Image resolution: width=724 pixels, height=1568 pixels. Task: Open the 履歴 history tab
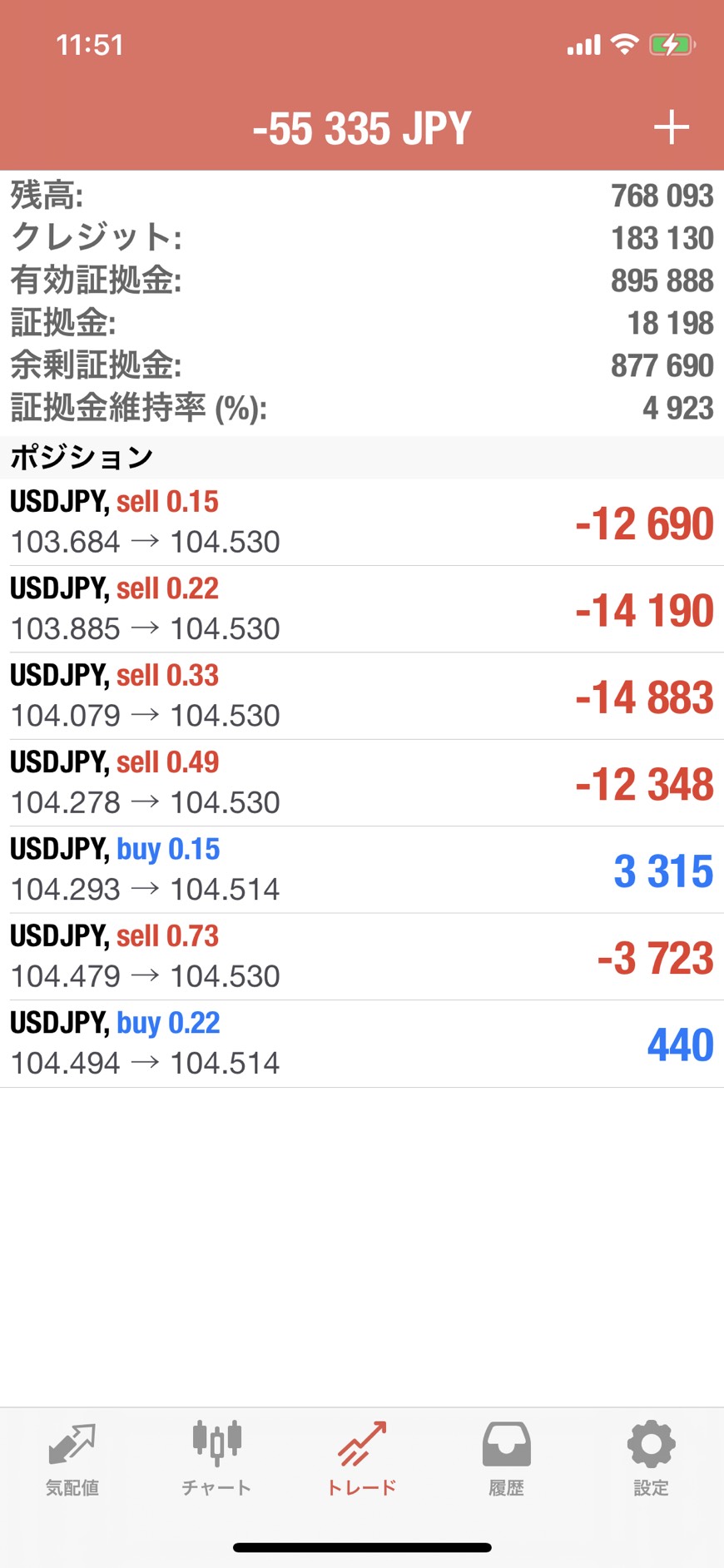(506, 1459)
